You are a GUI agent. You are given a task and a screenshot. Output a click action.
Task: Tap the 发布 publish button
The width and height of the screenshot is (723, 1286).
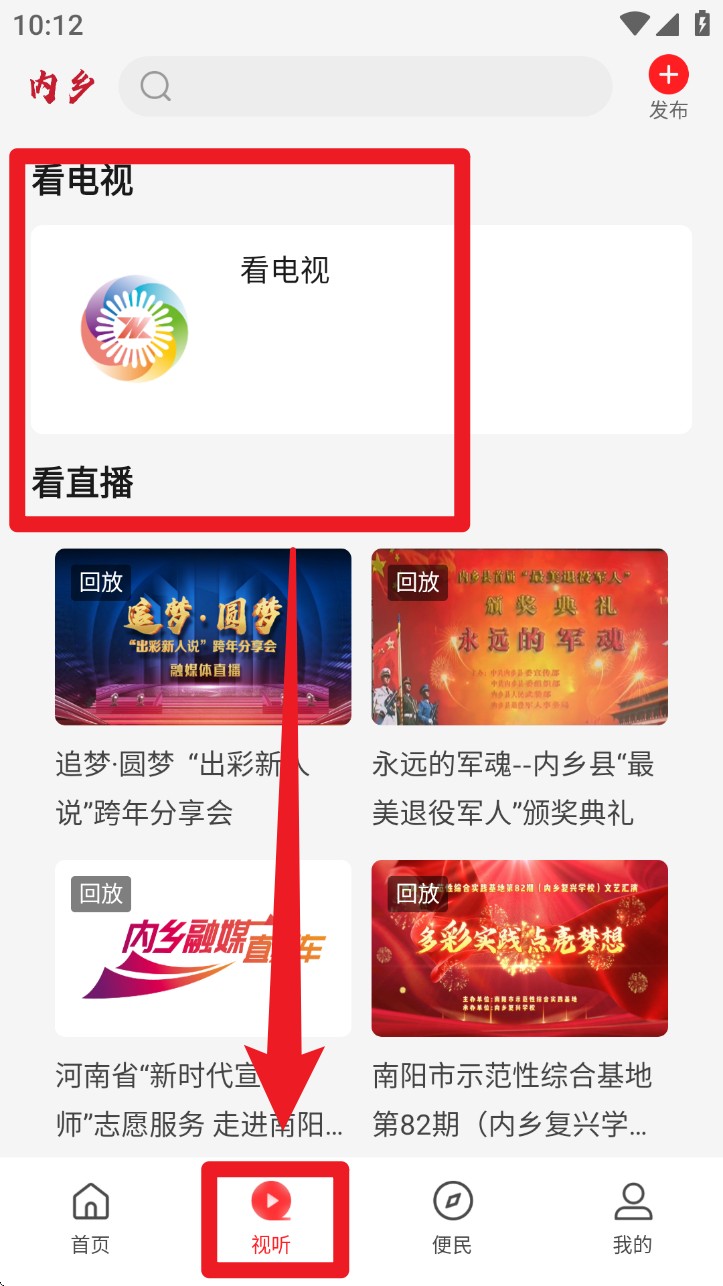click(668, 88)
